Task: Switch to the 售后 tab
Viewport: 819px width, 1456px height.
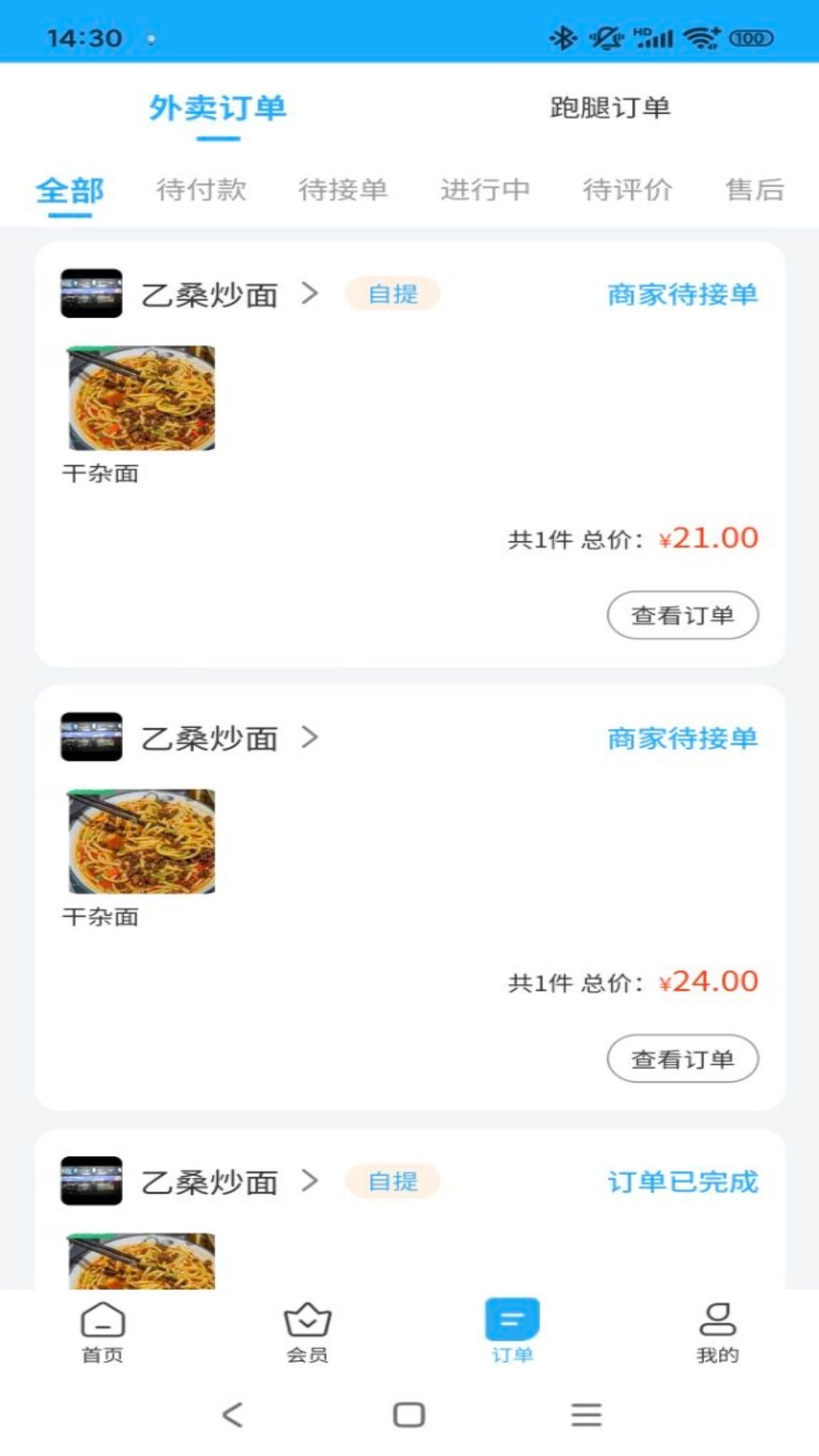Action: [754, 191]
